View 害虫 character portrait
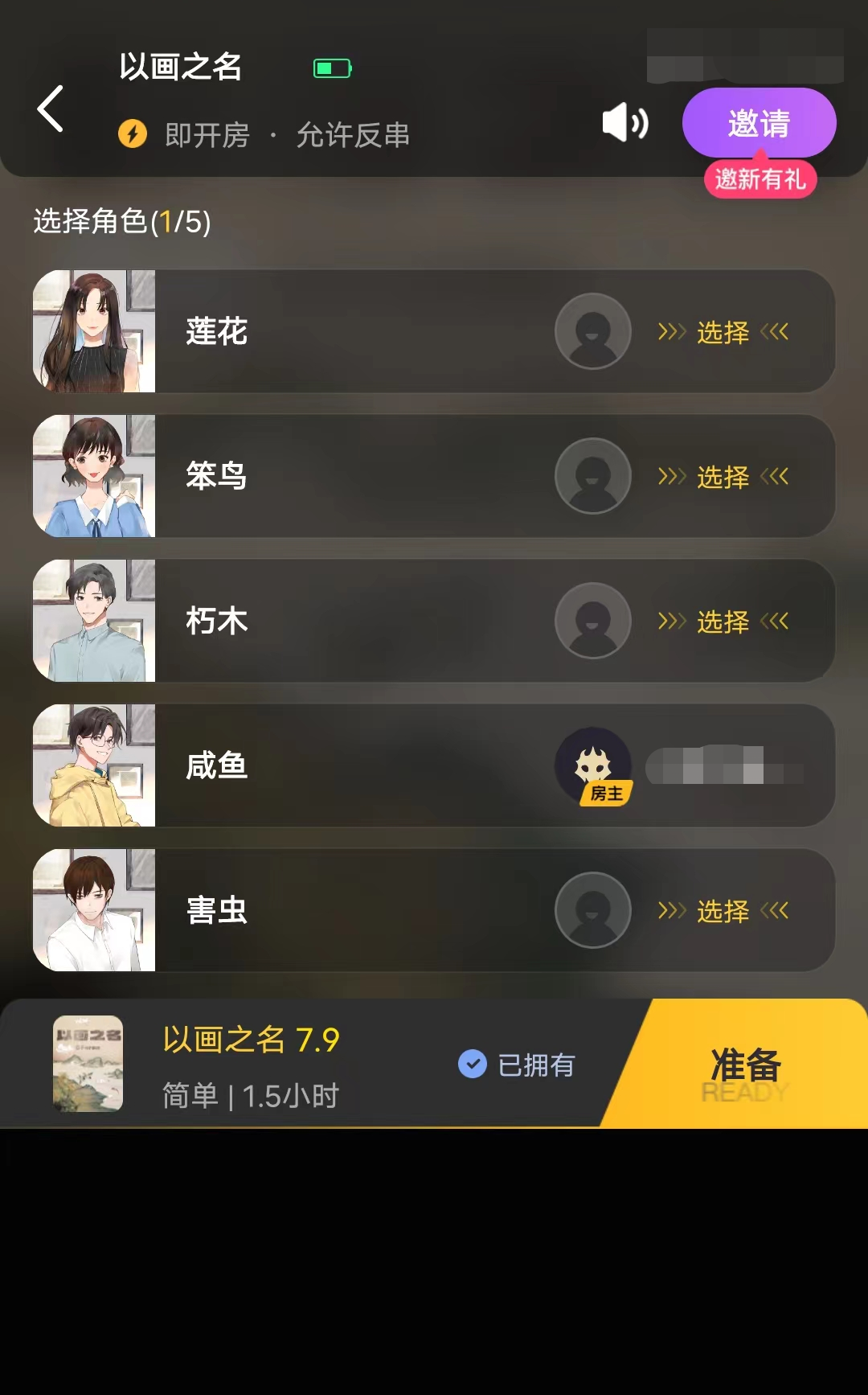 click(x=94, y=910)
